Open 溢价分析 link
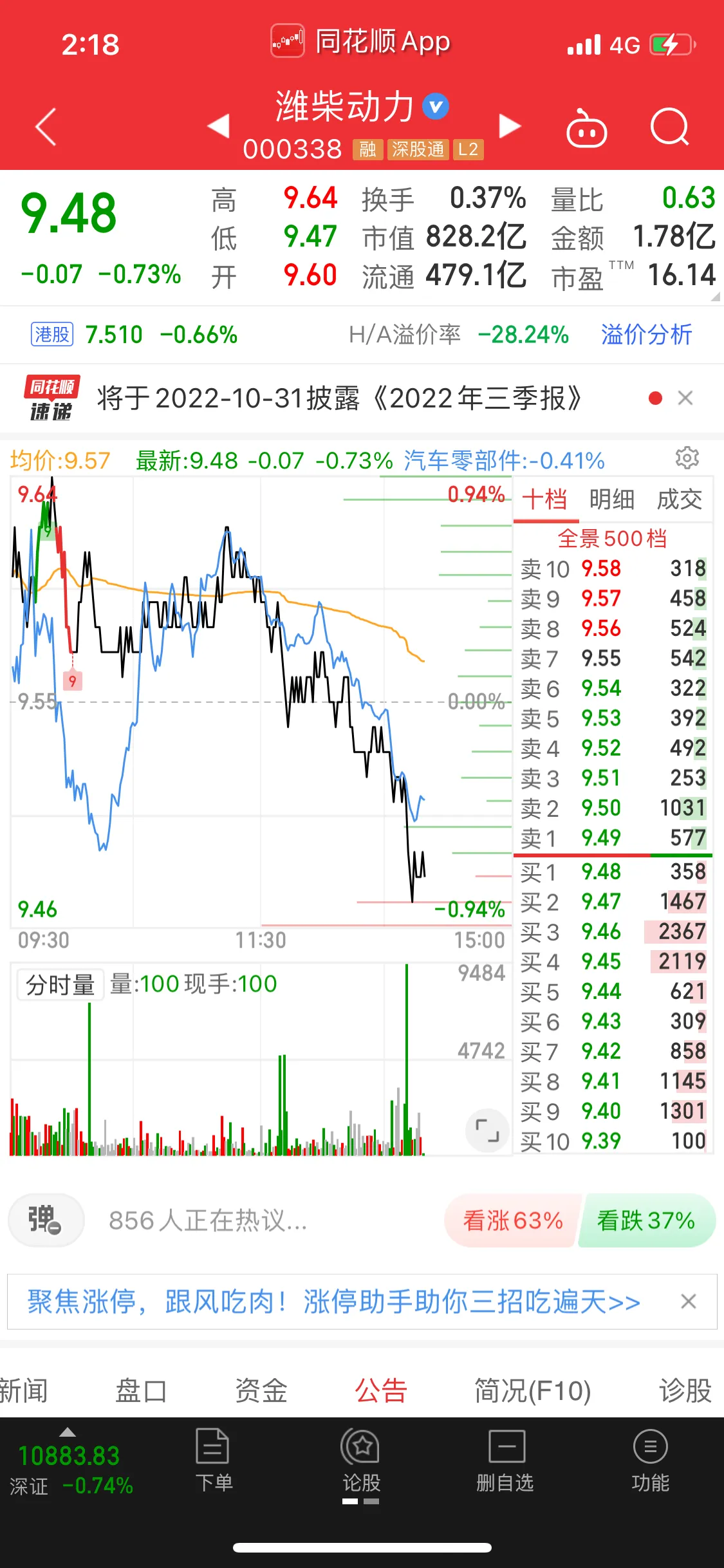This screenshot has width=724, height=1568. pos(646,335)
